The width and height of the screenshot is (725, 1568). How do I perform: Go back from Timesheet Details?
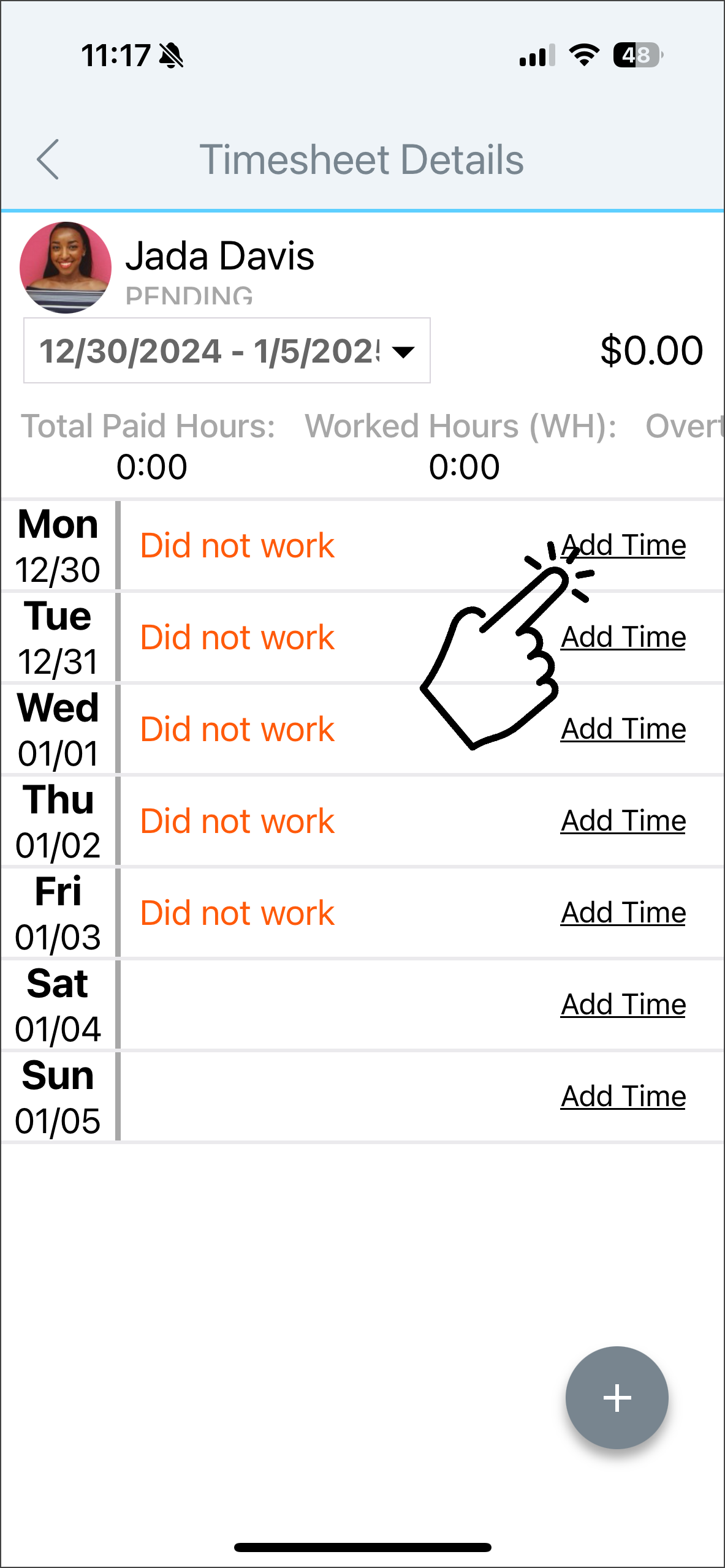tap(48, 159)
